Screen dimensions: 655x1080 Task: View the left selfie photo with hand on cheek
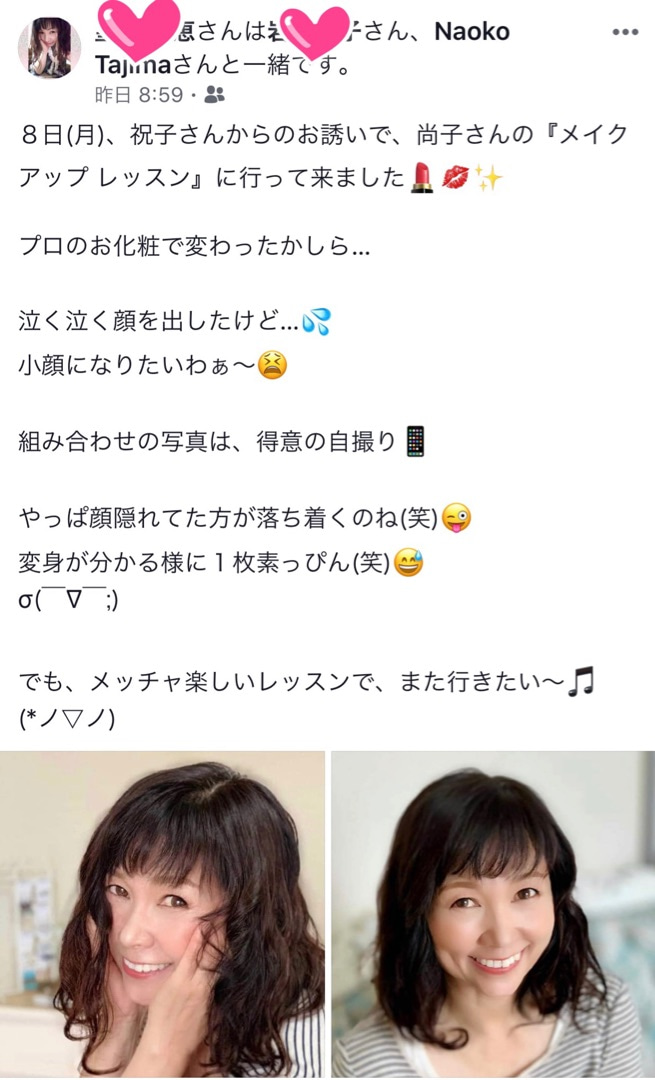click(x=163, y=914)
